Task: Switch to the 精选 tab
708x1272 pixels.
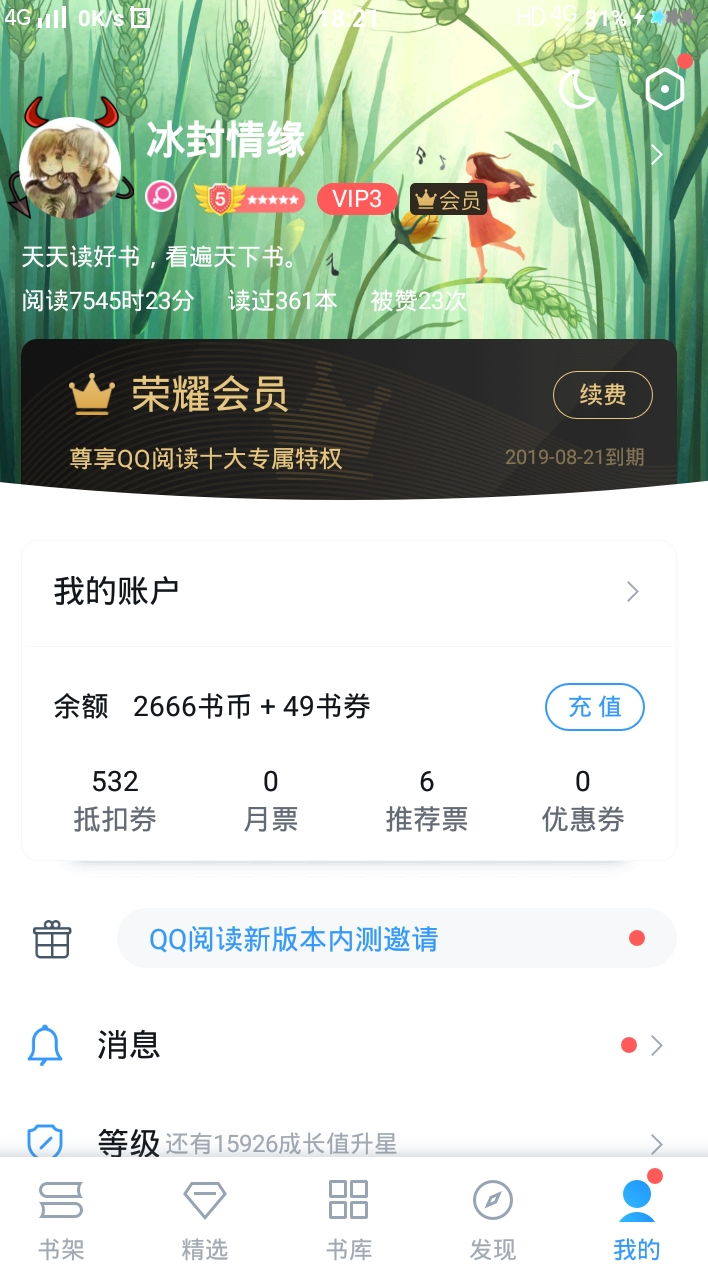Action: [205, 1218]
